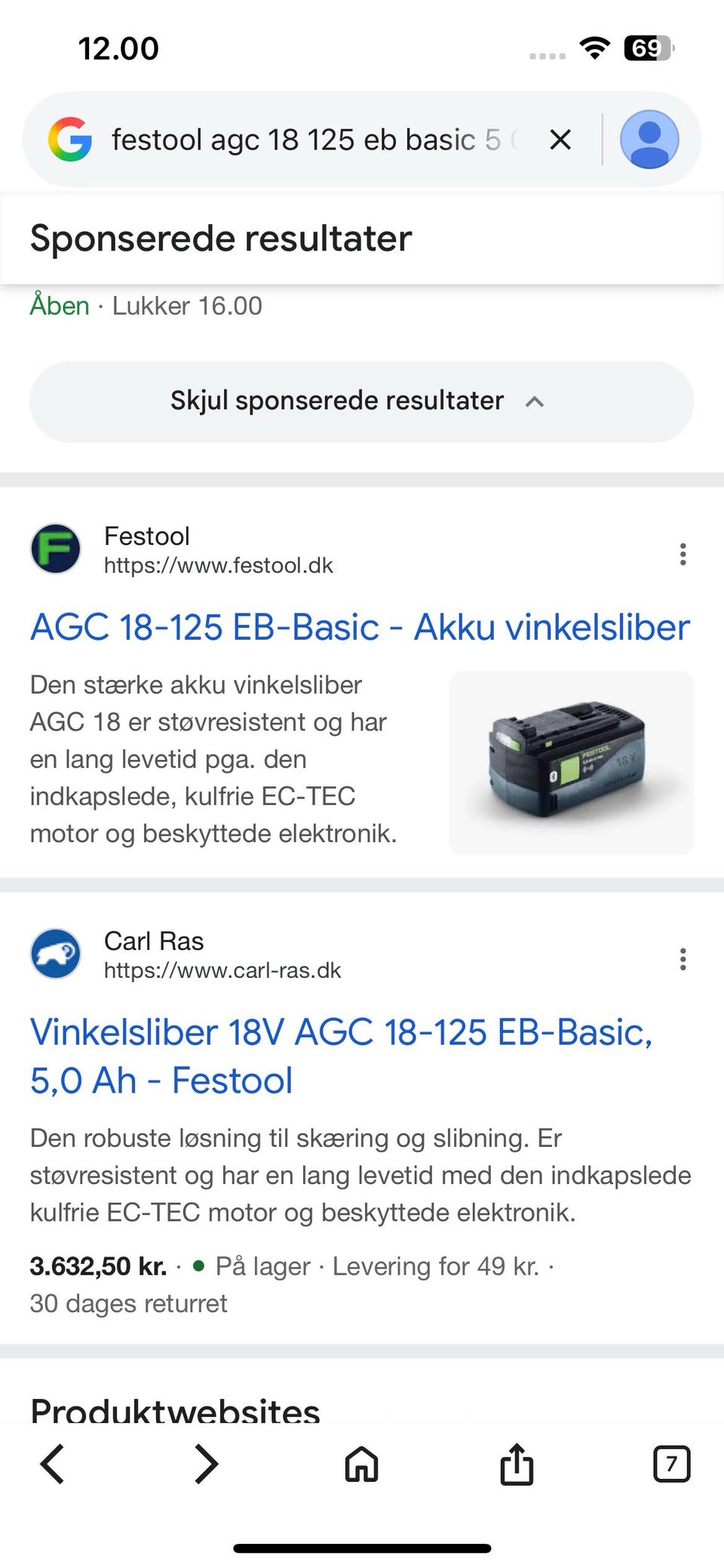
Task: Go forward to the next page
Action: (207, 1465)
